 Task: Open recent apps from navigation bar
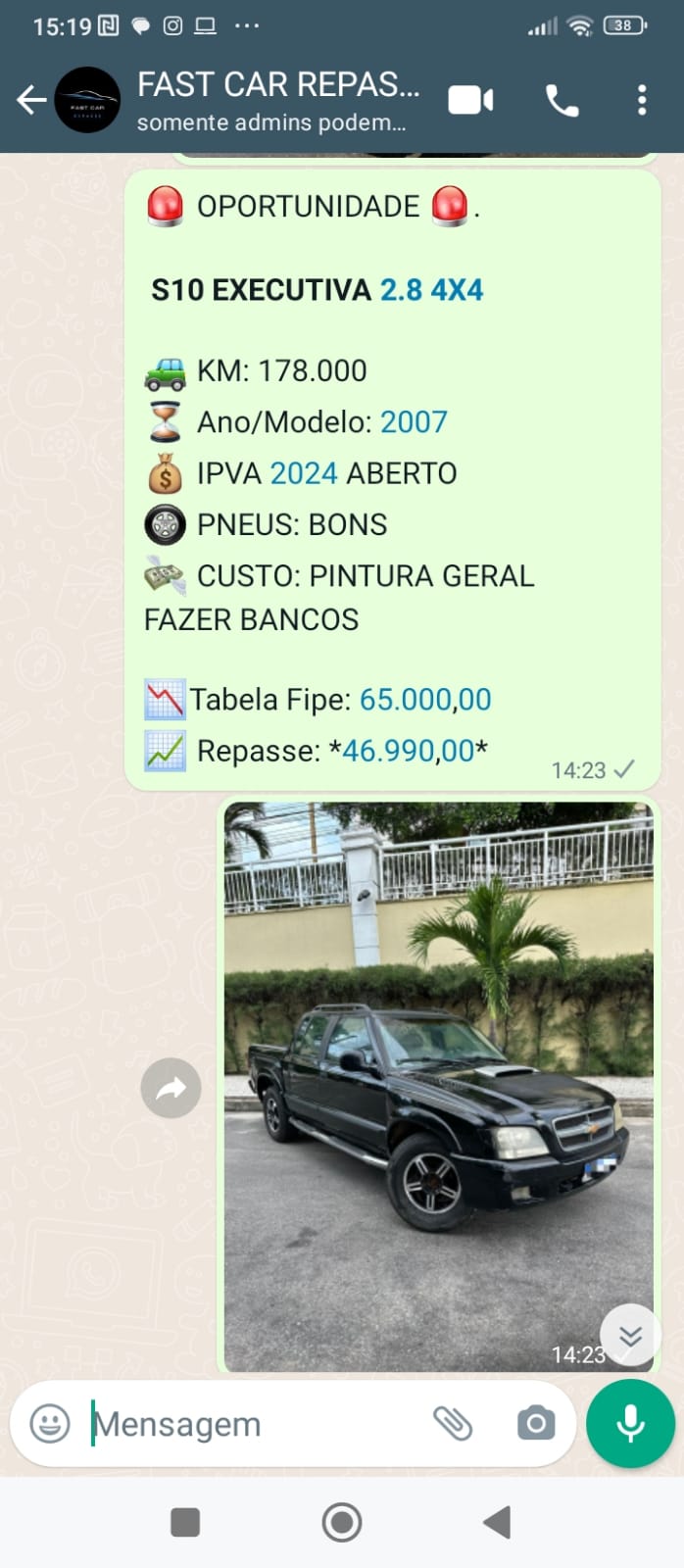[185, 1522]
